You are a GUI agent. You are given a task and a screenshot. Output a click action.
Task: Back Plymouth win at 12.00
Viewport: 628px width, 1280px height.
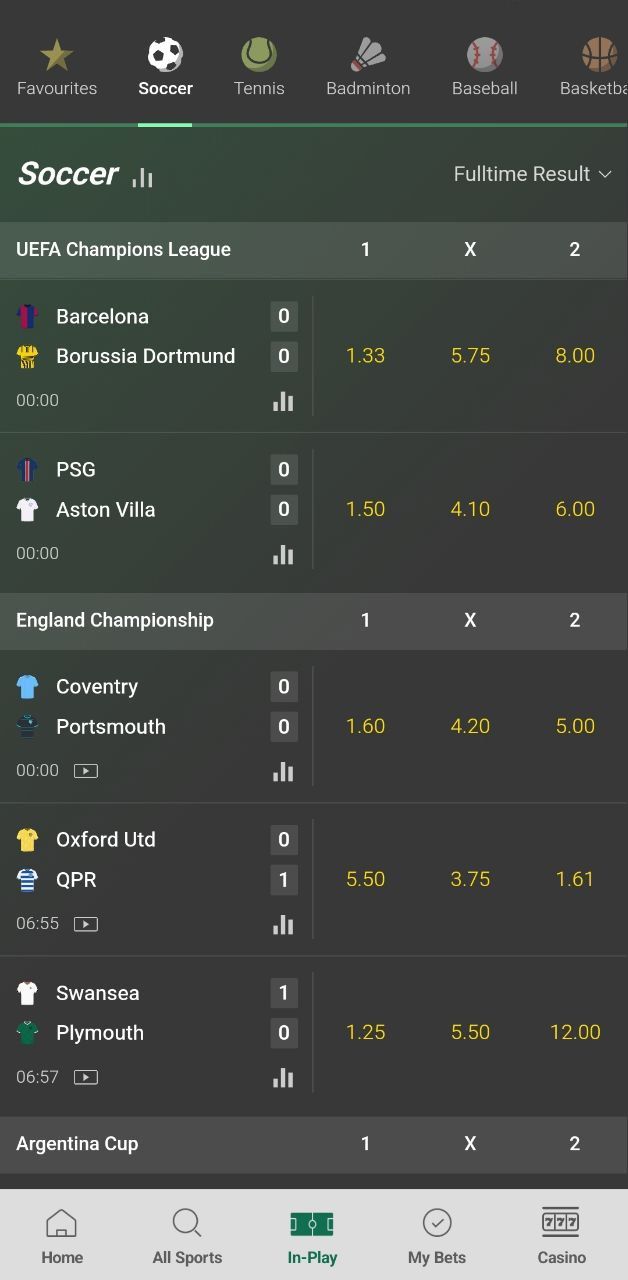(575, 1032)
